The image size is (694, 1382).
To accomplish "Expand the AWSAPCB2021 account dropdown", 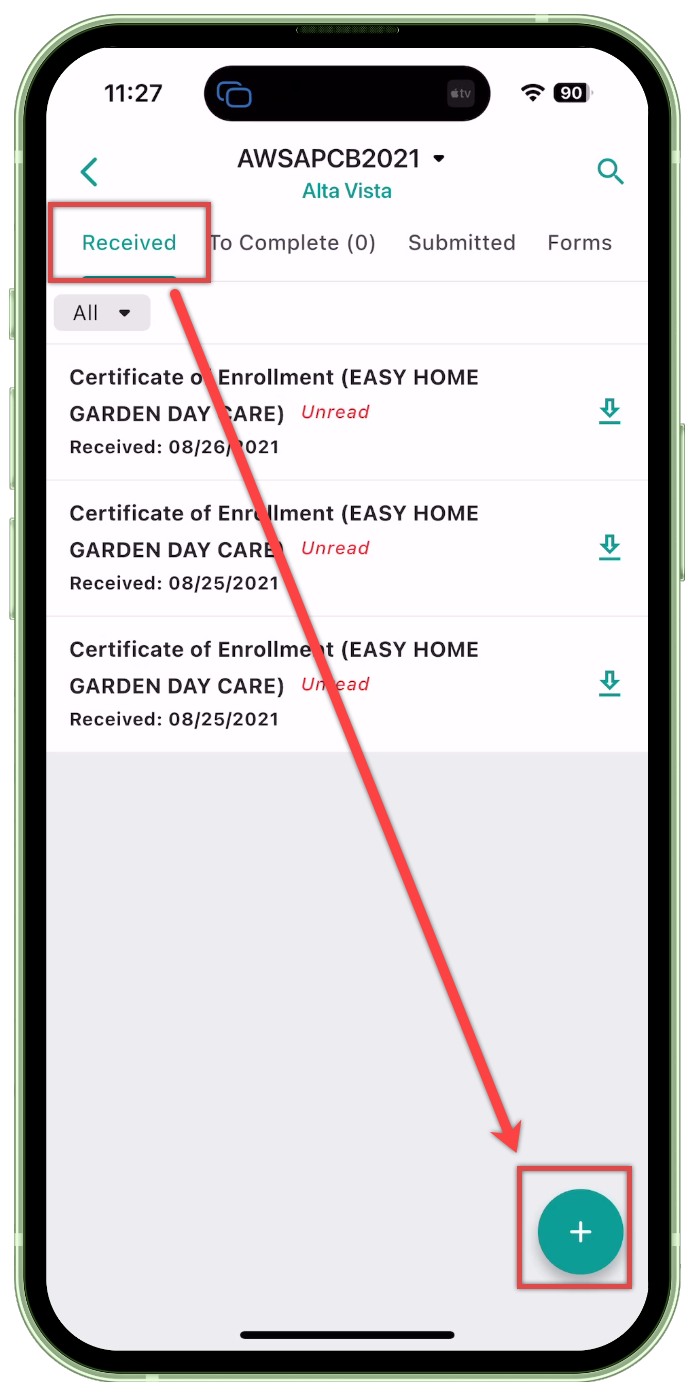I will tap(438, 159).
